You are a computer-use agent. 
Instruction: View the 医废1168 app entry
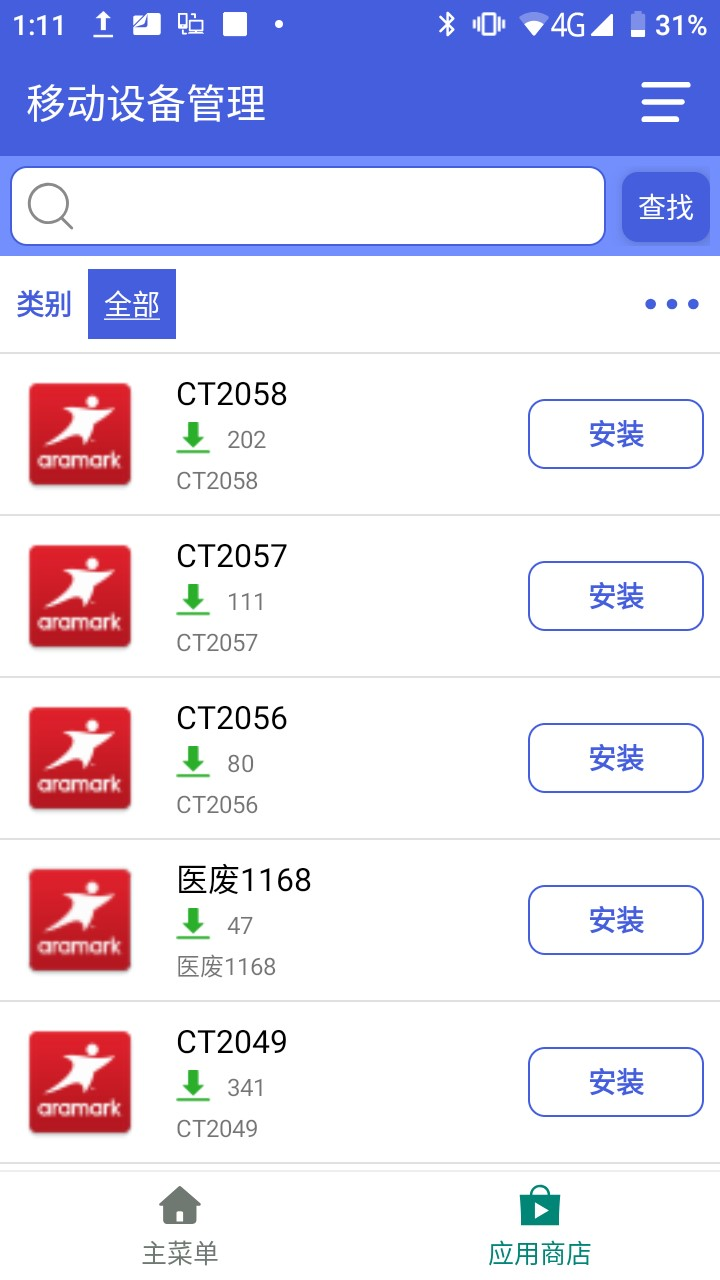tap(244, 881)
